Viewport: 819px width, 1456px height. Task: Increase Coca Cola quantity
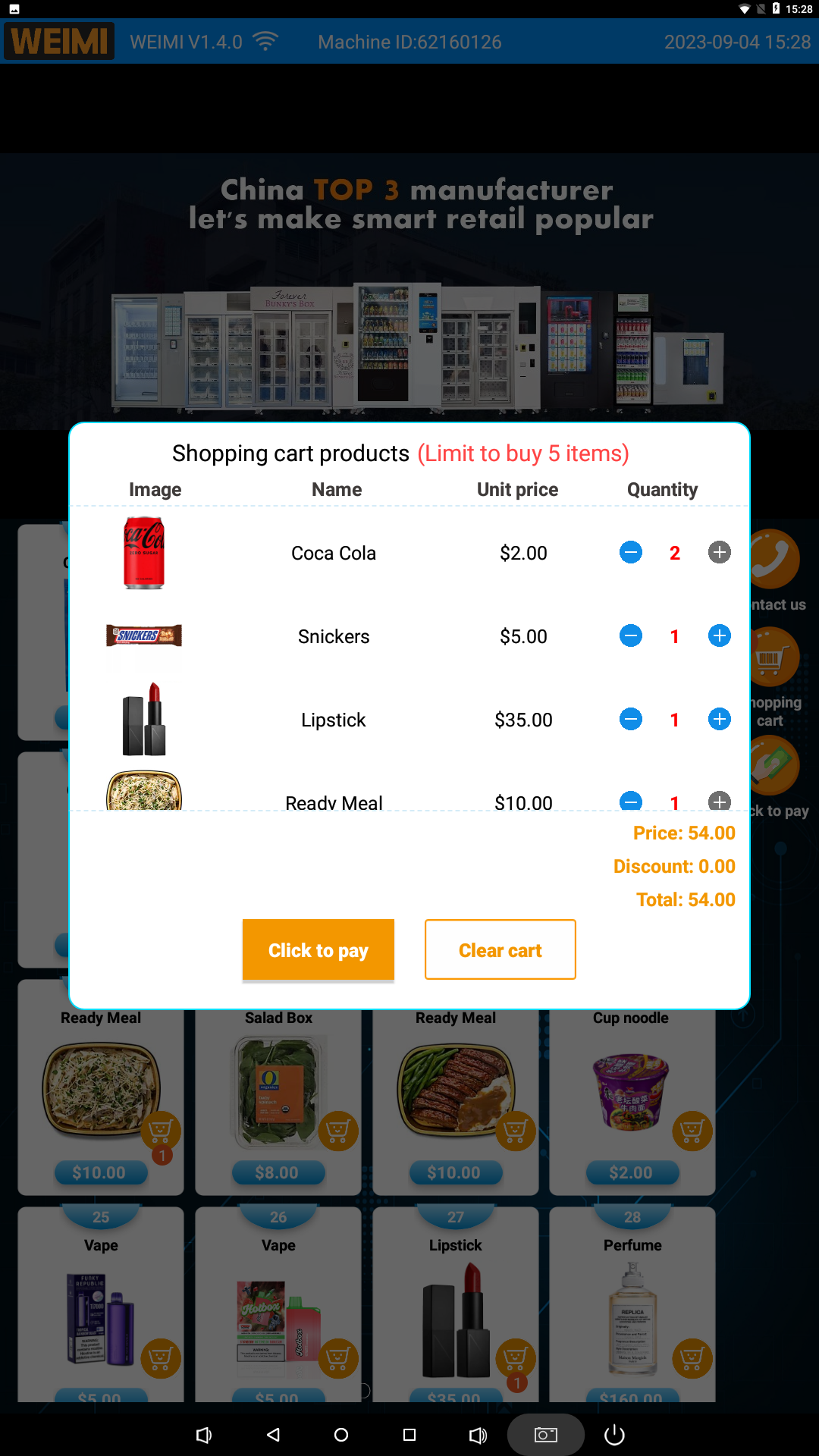point(719,552)
